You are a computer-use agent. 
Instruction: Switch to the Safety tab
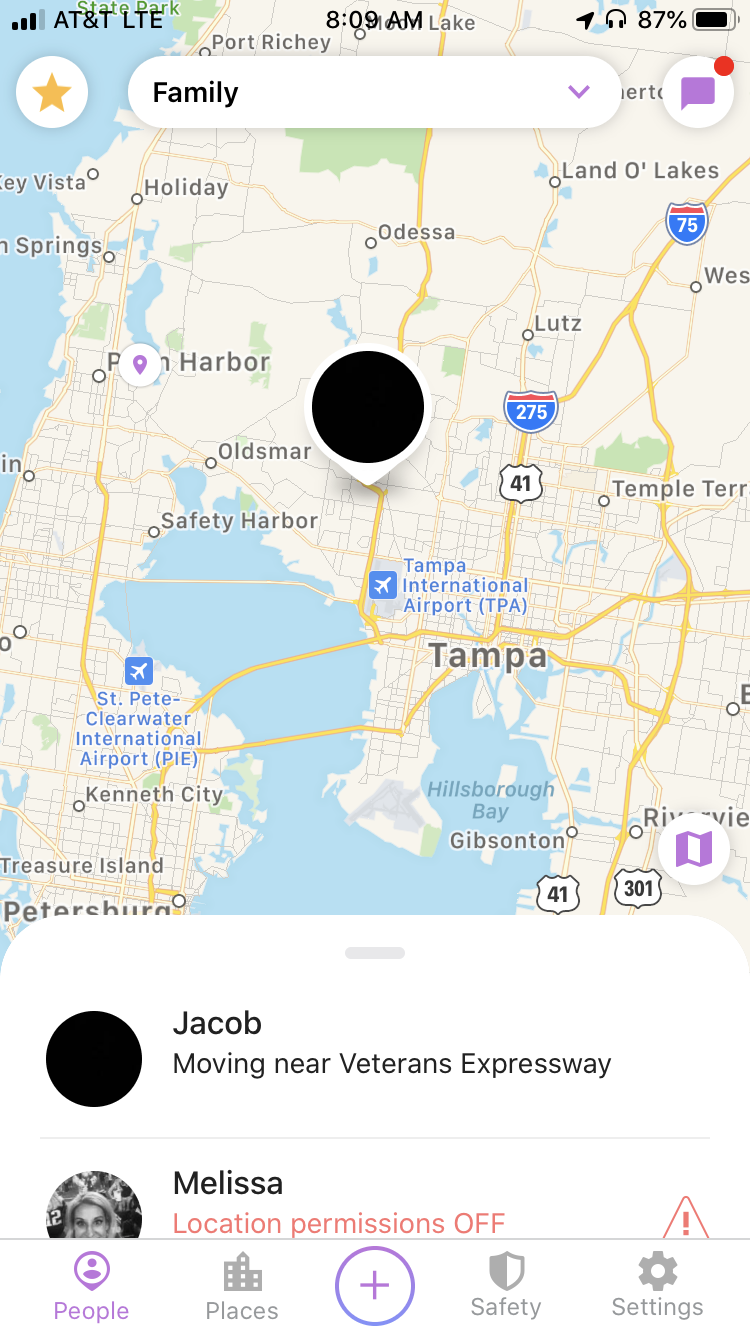click(x=507, y=1286)
